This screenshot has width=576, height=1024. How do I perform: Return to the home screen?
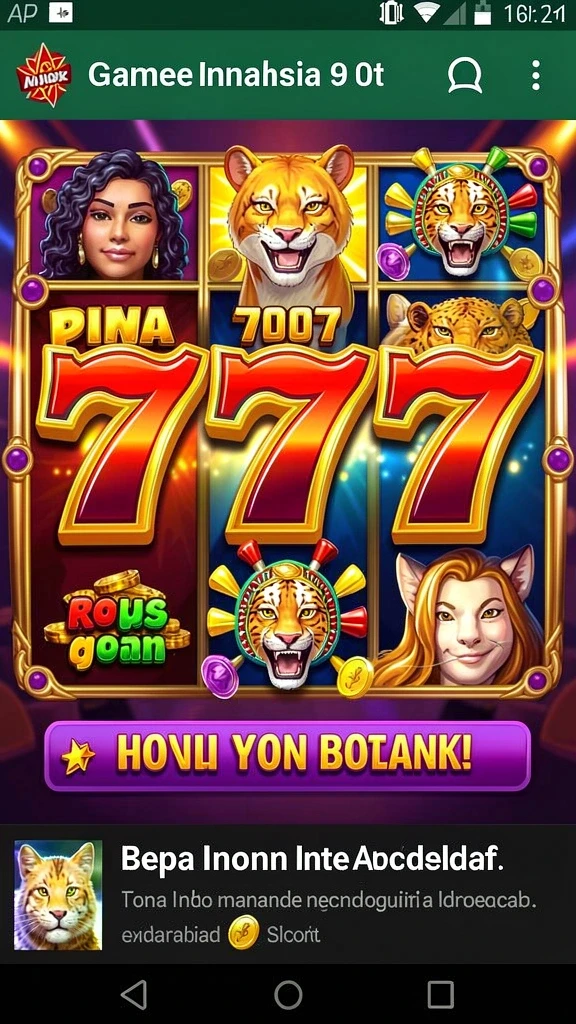(288, 995)
